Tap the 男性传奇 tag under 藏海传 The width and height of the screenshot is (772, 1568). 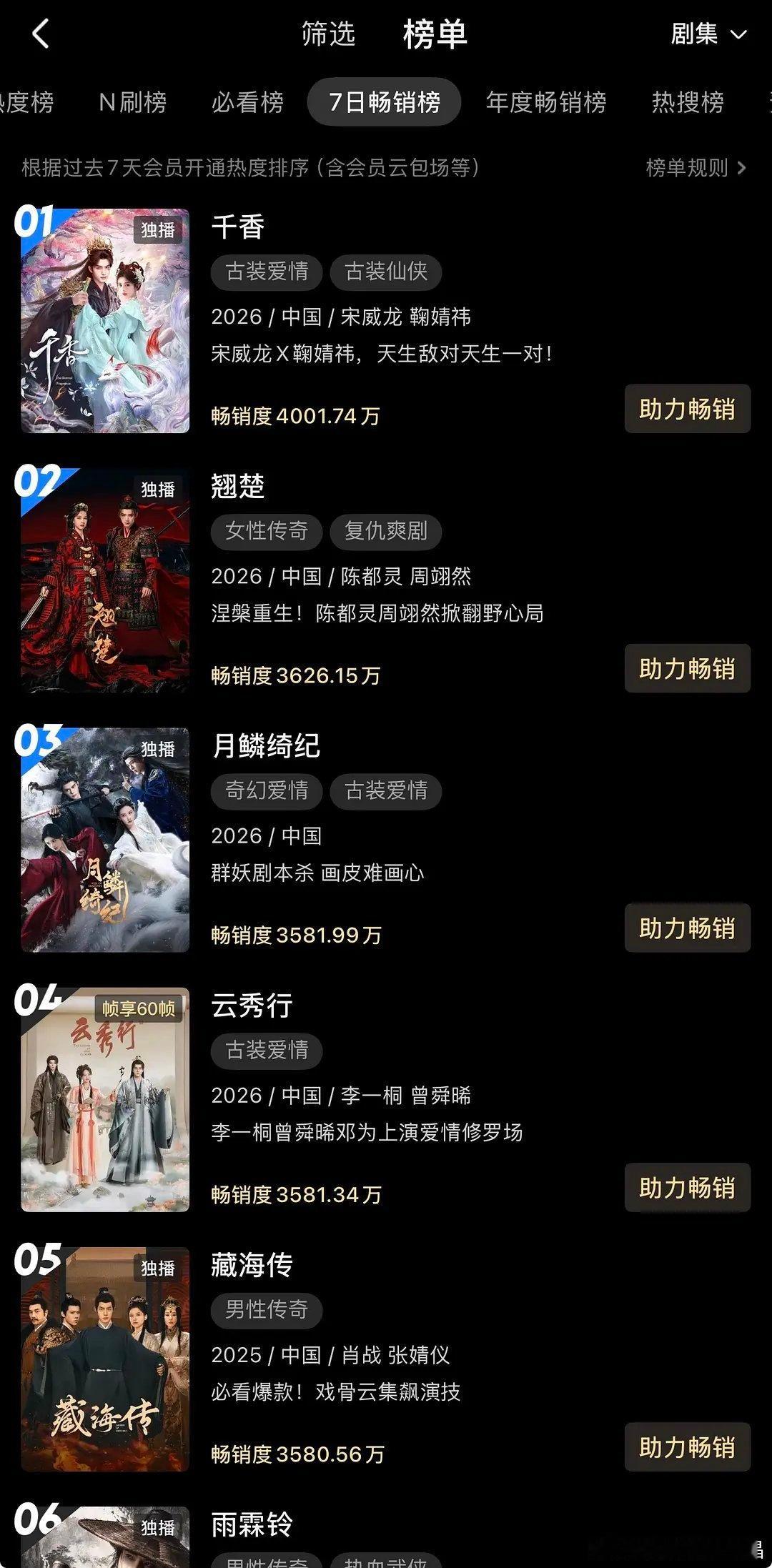click(267, 1309)
